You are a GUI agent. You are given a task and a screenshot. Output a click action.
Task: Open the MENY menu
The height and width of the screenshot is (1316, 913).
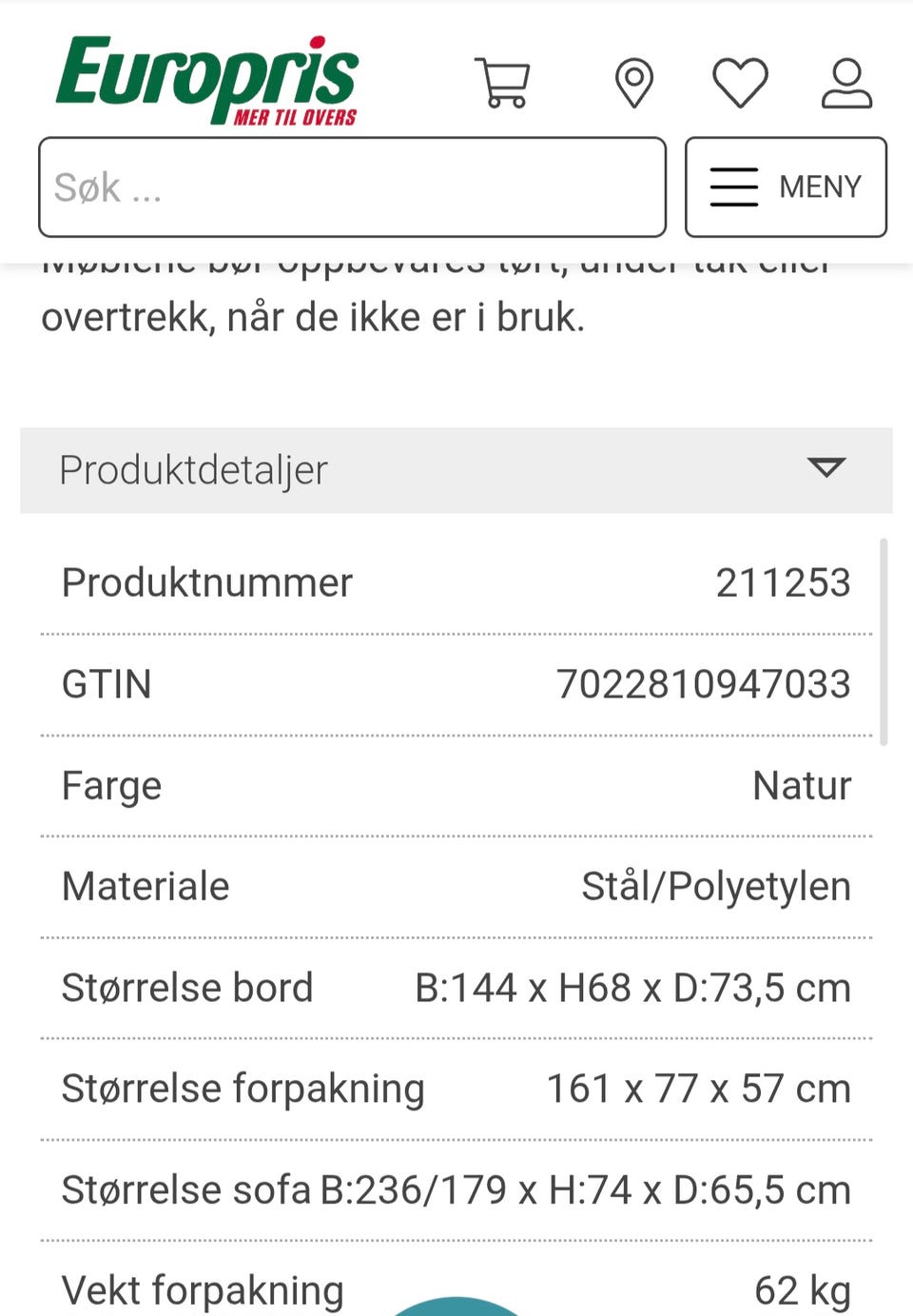(x=786, y=187)
